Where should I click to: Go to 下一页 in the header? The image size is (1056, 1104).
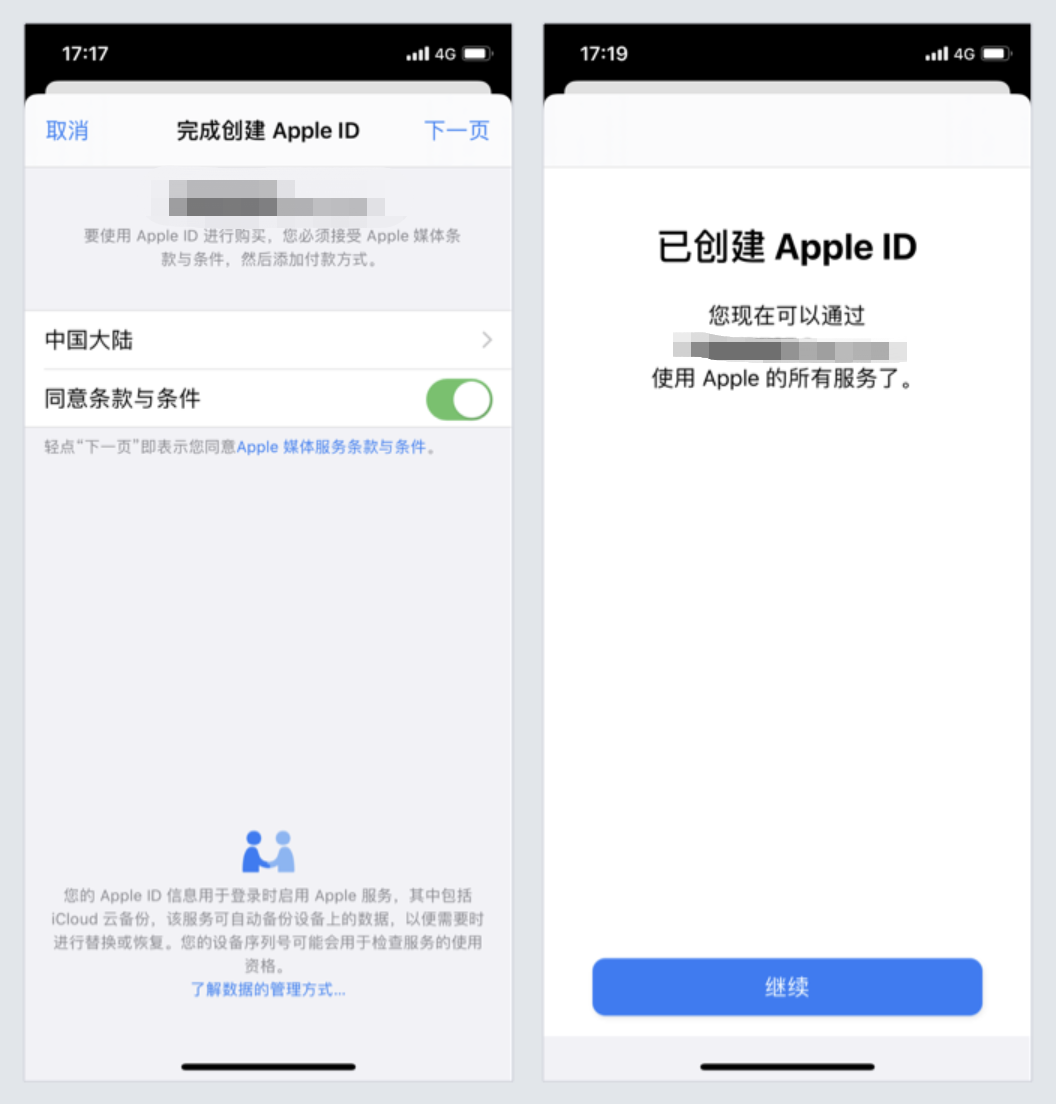coord(457,131)
